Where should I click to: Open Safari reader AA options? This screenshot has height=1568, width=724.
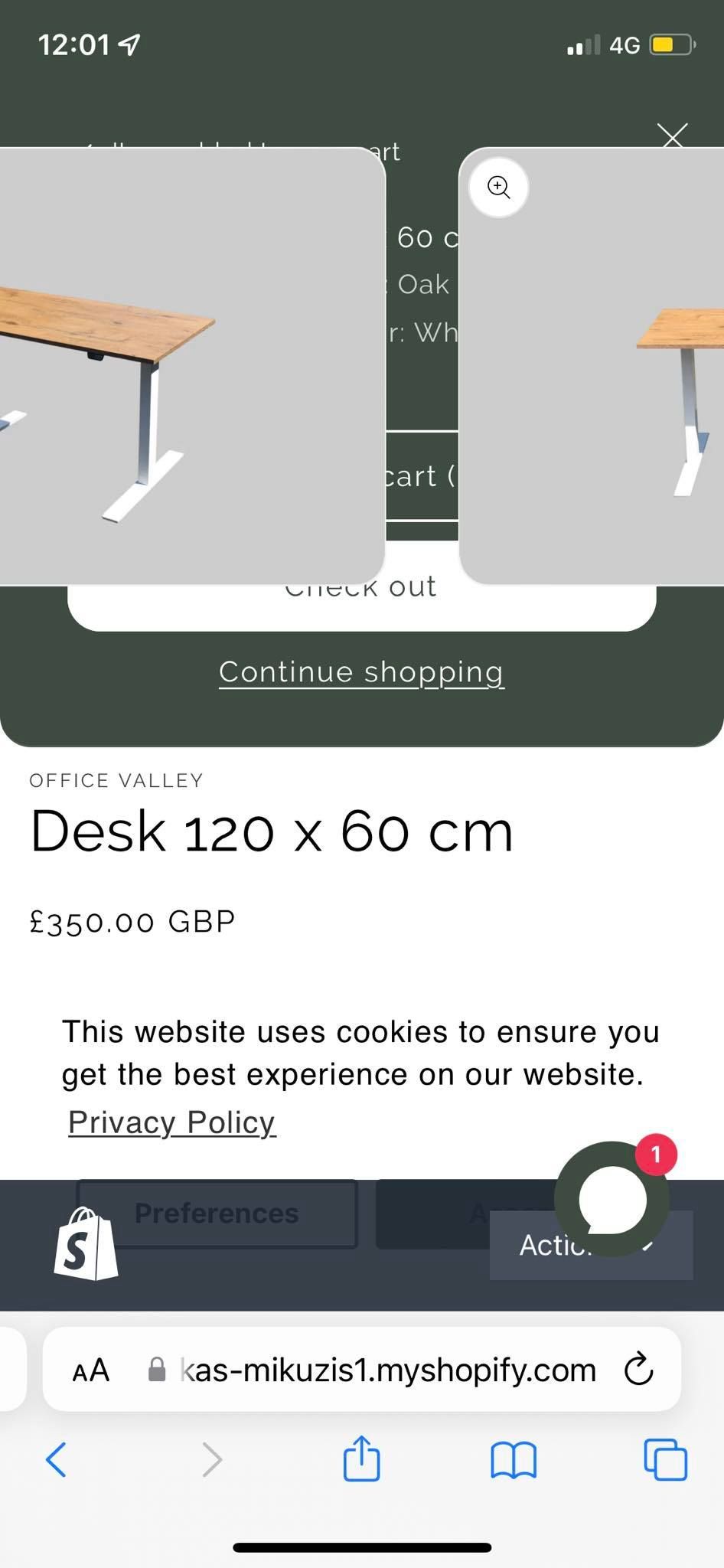tap(91, 1370)
